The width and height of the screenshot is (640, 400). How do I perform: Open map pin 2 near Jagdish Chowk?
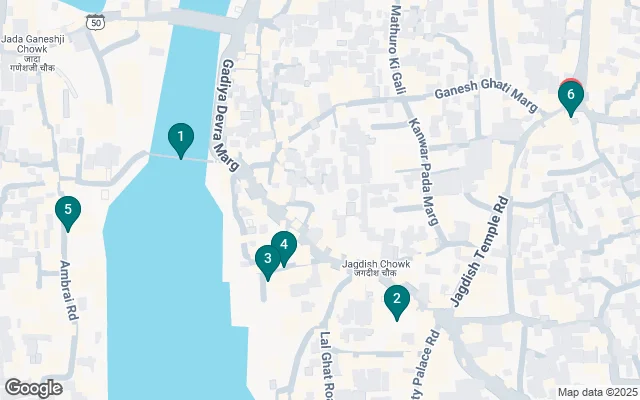coord(397,298)
